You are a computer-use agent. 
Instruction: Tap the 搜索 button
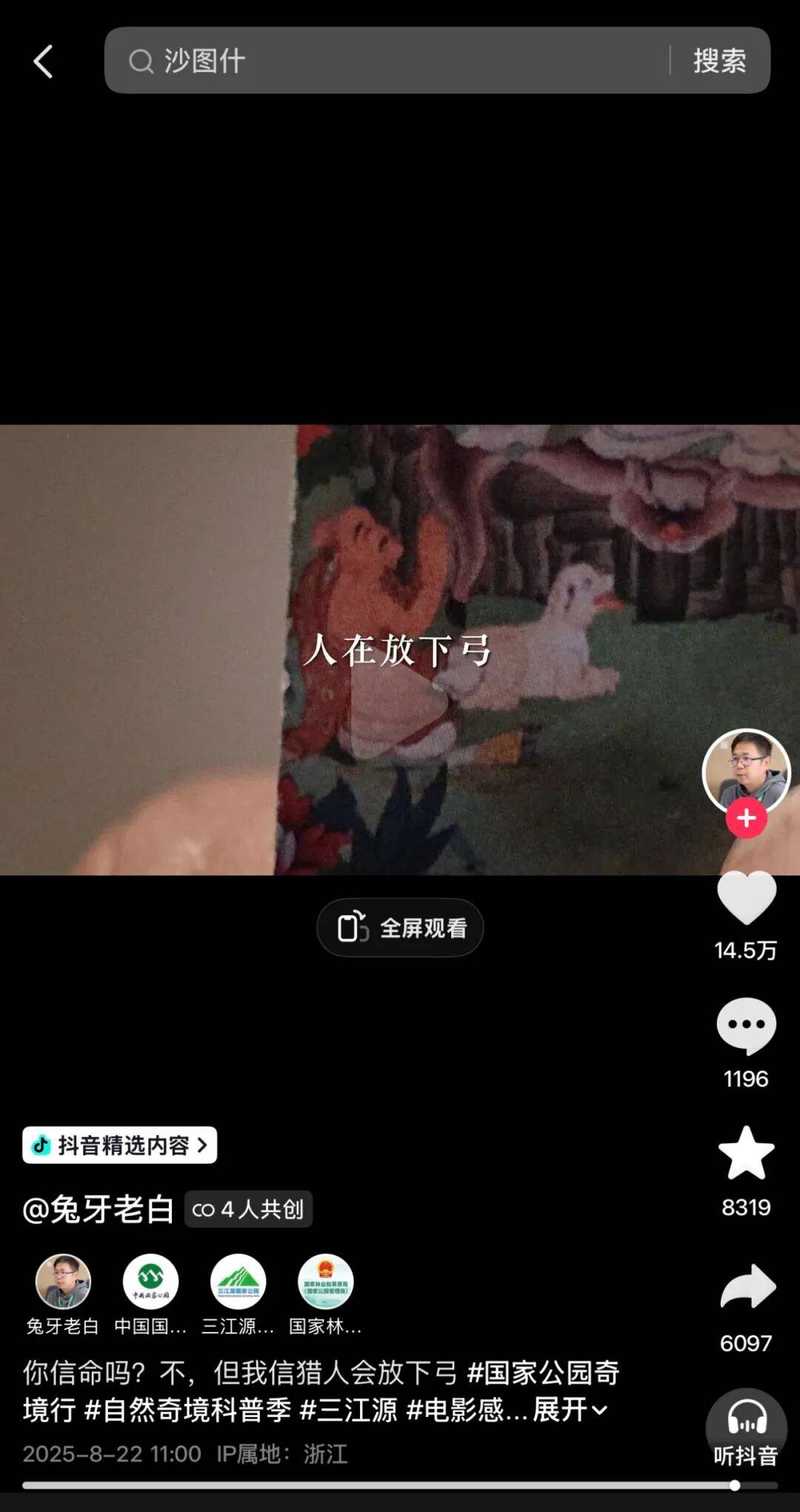719,61
